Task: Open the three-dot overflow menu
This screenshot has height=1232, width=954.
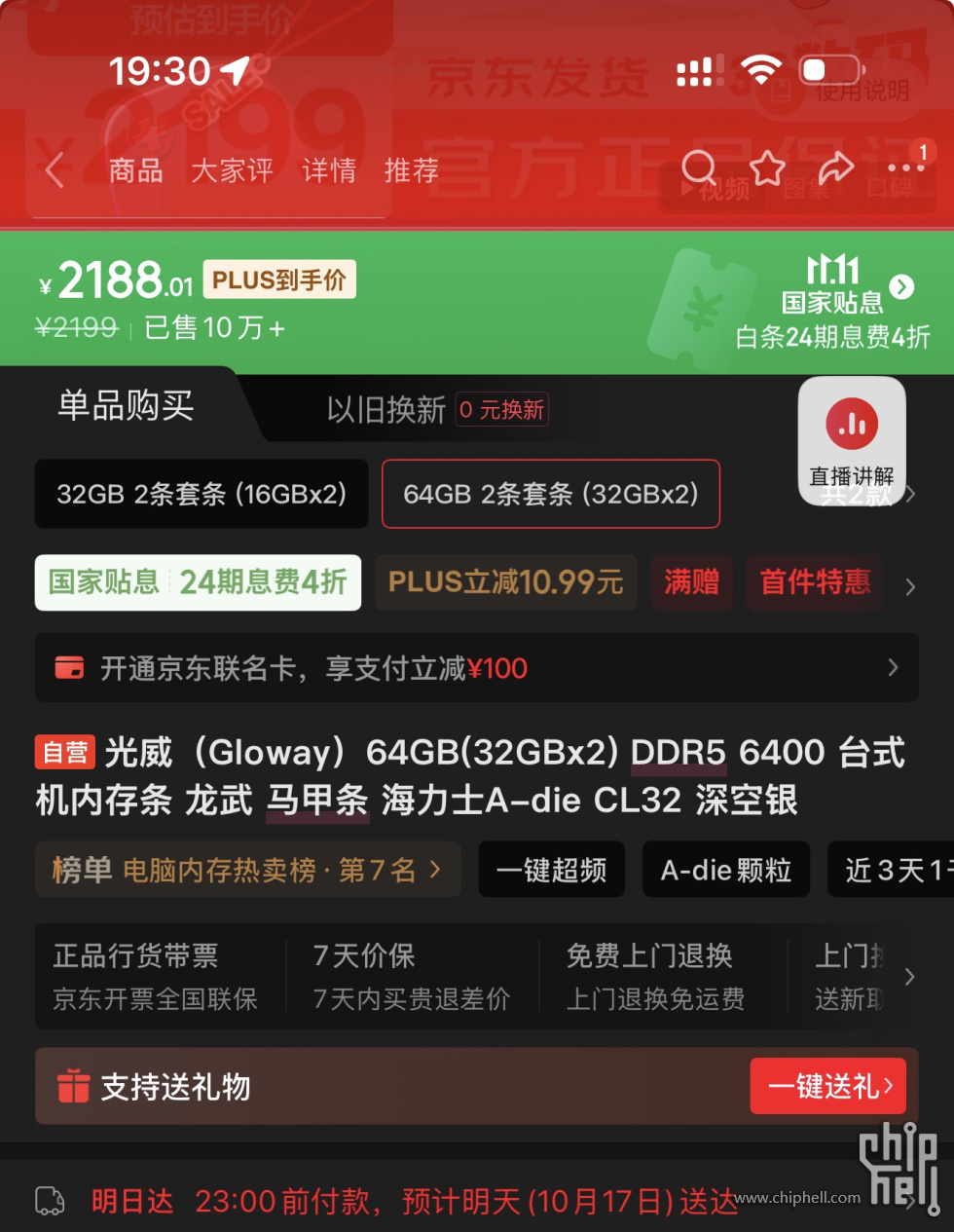Action: (905, 168)
